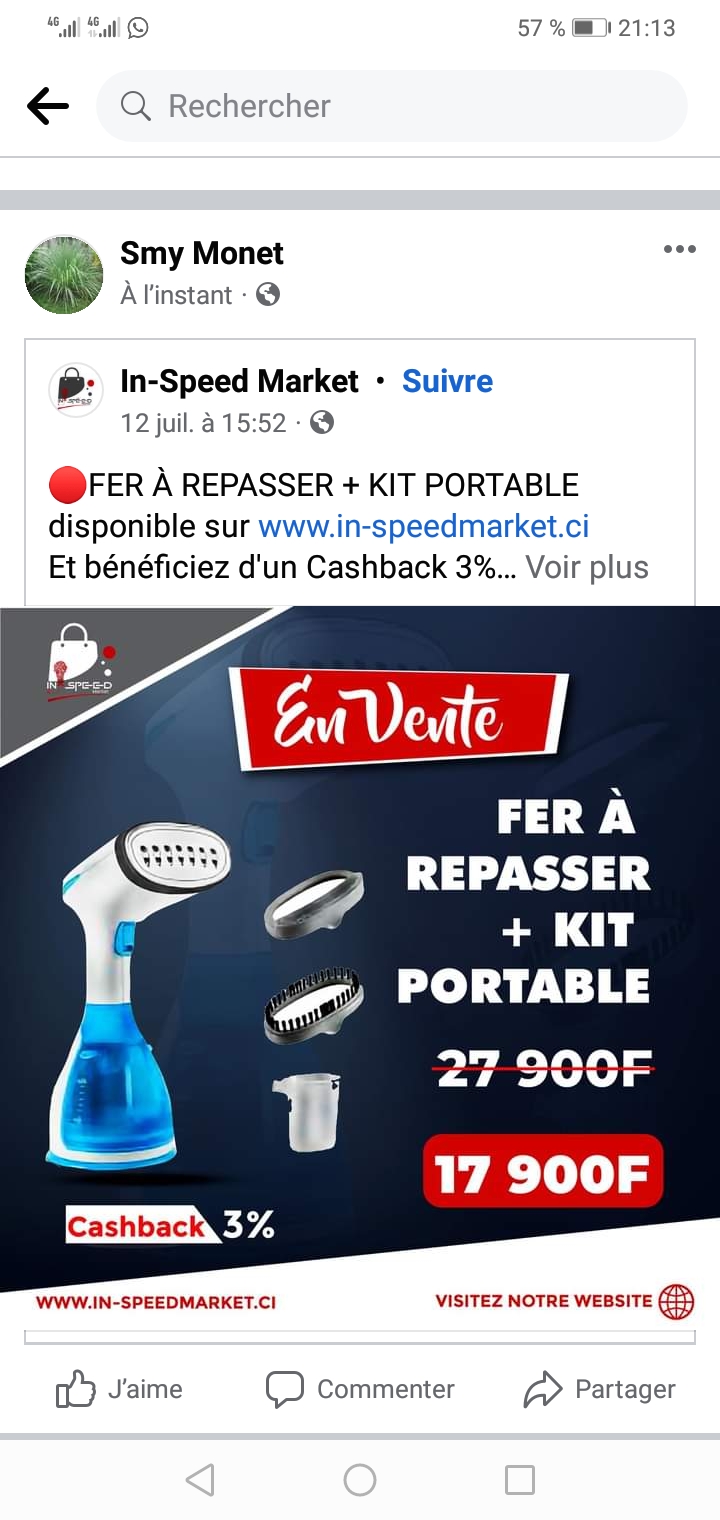Follow In-Speed Market with Suivre
Screen dimensions: 720x1520
pos(447,381)
